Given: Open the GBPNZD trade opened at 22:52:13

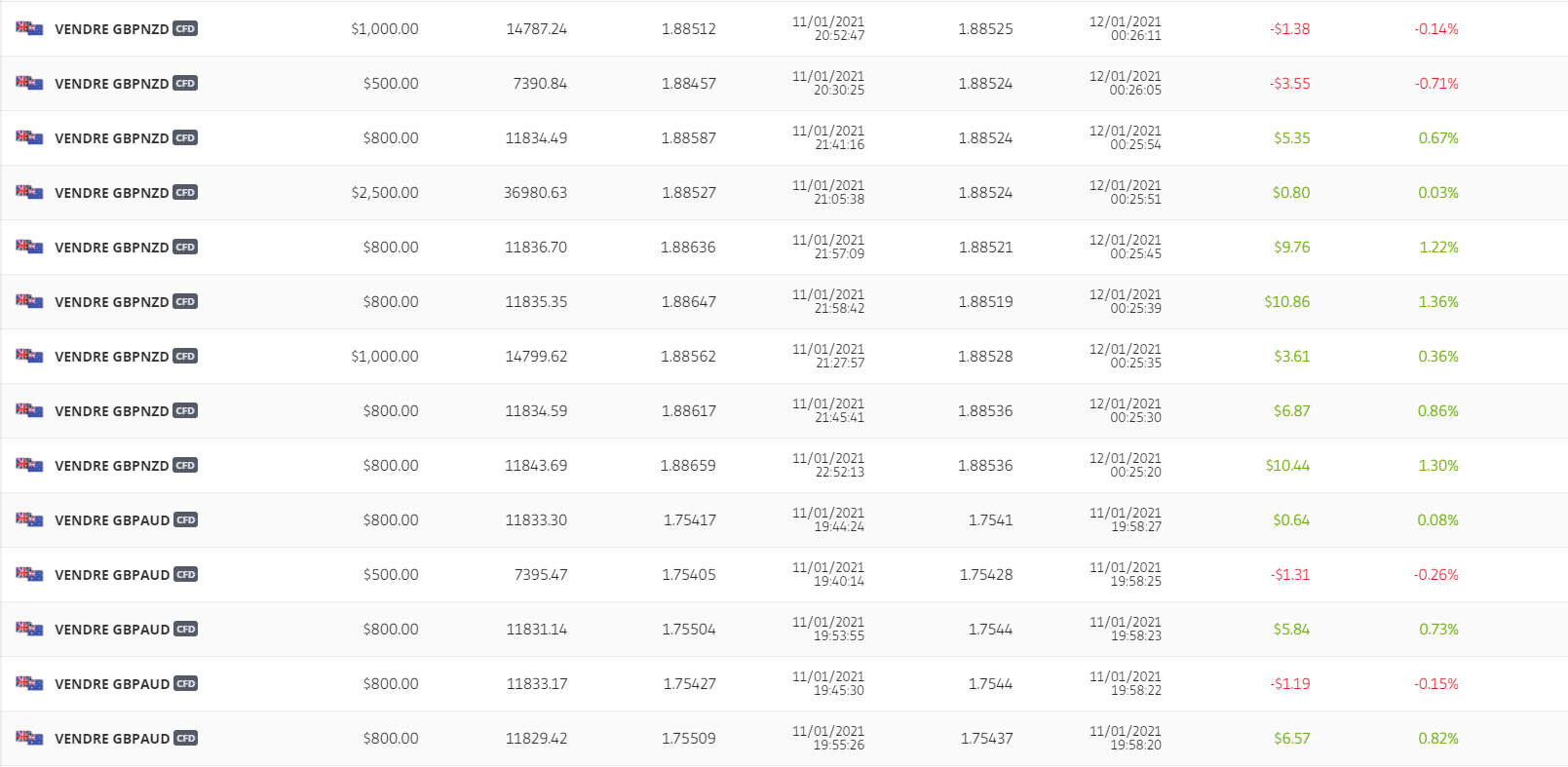Looking at the screenshot, I should (784, 466).
